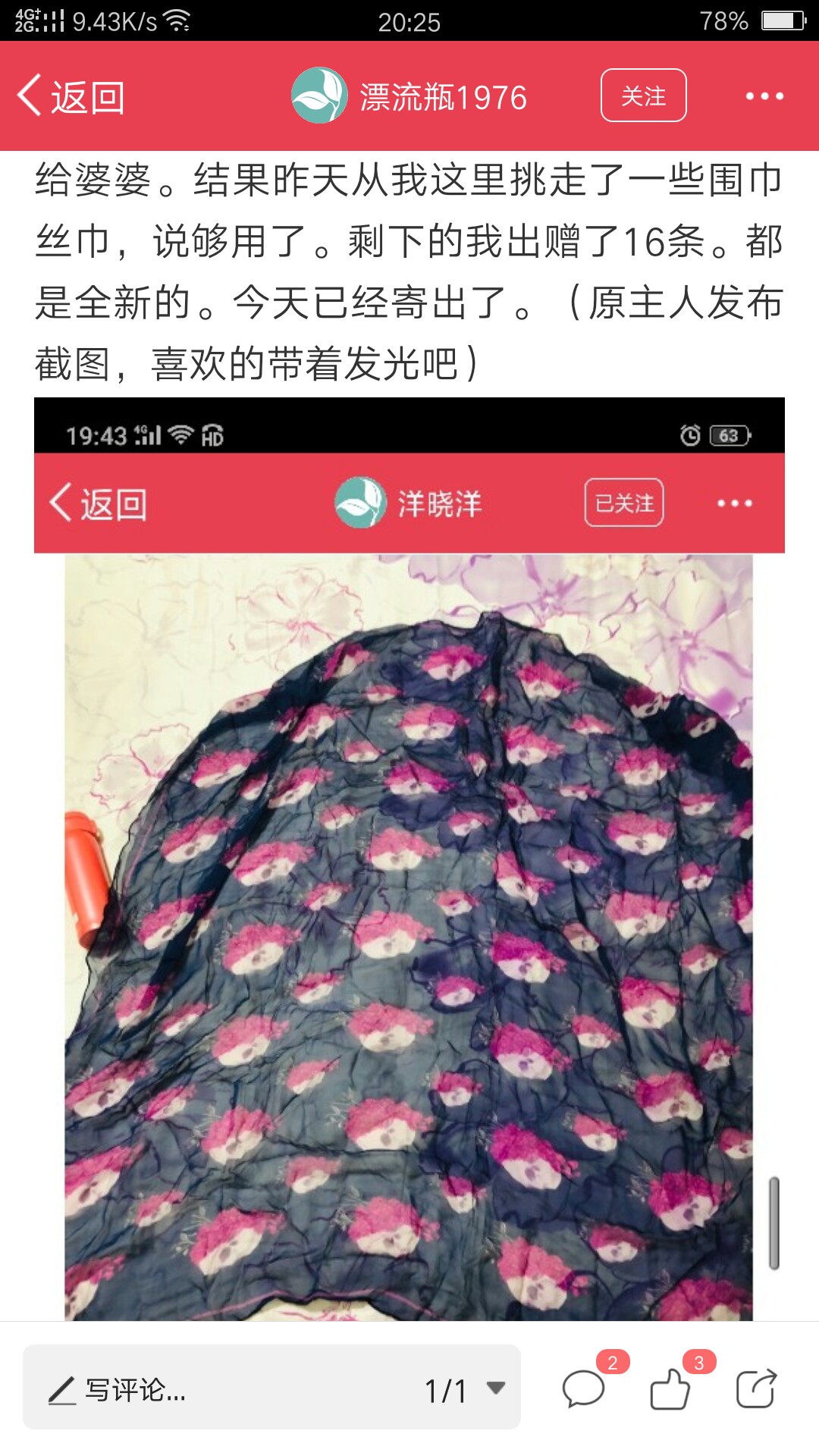Open the top bar overflow menu
This screenshot has height=1456, width=819.
(x=764, y=96)
